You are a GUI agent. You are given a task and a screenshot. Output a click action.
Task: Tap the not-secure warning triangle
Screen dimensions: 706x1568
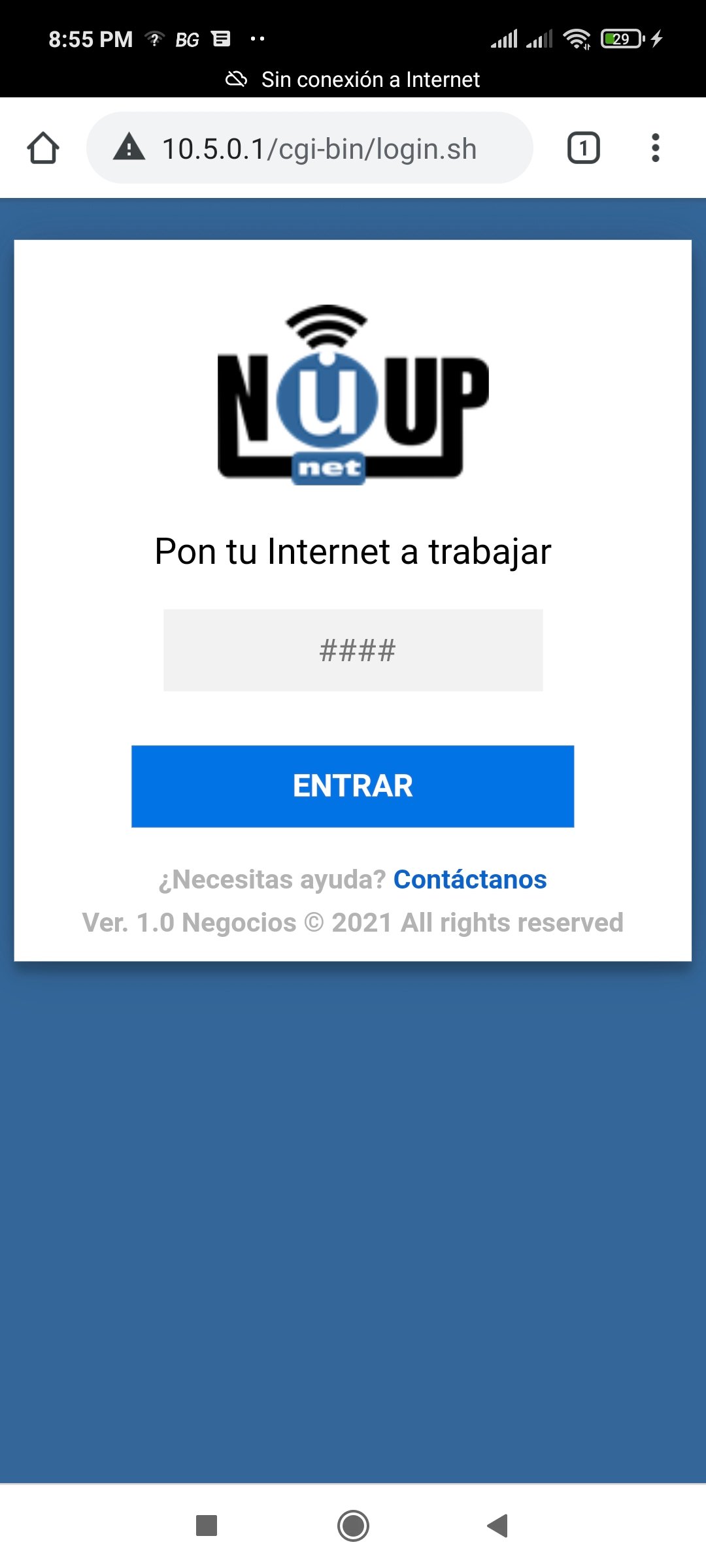coord(129,148)
